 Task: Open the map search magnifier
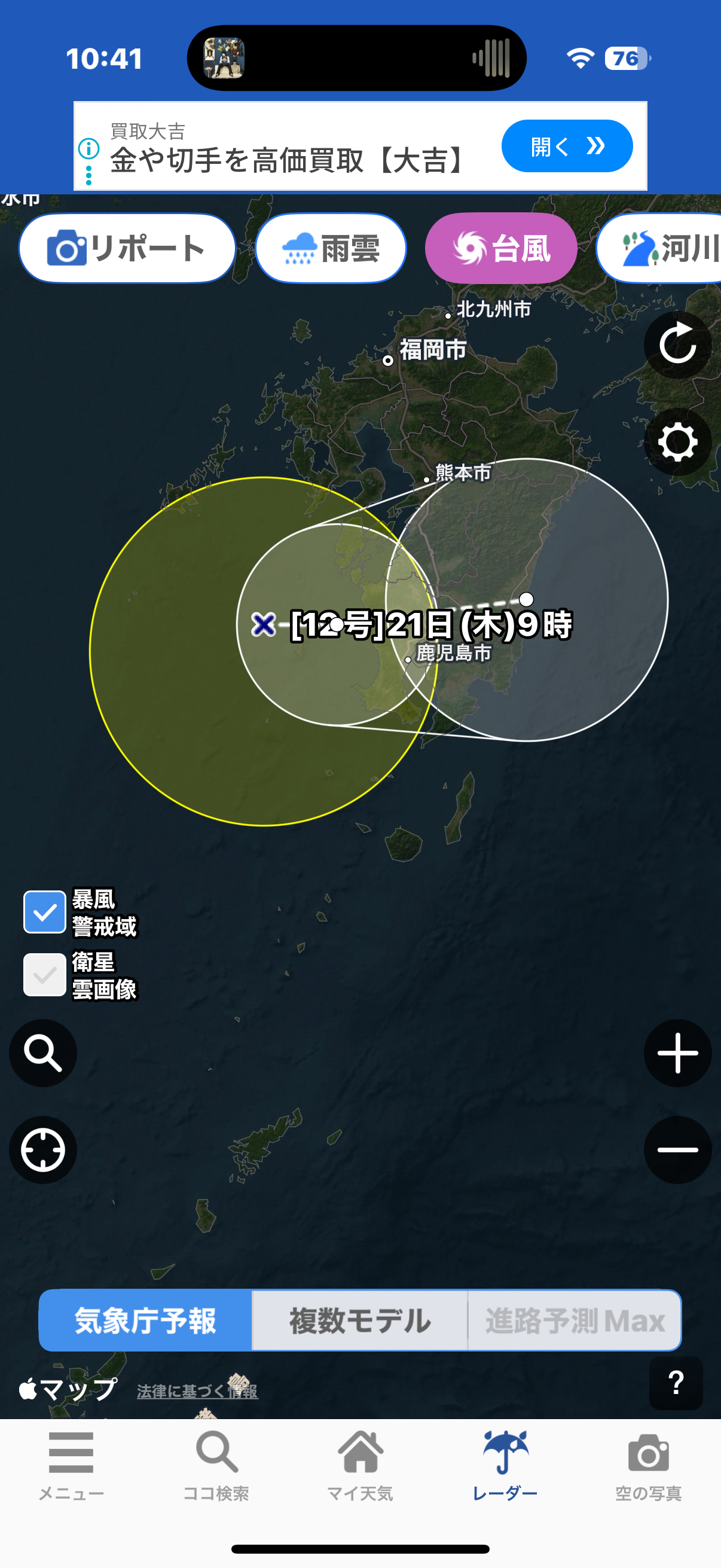click(42, 1053)
